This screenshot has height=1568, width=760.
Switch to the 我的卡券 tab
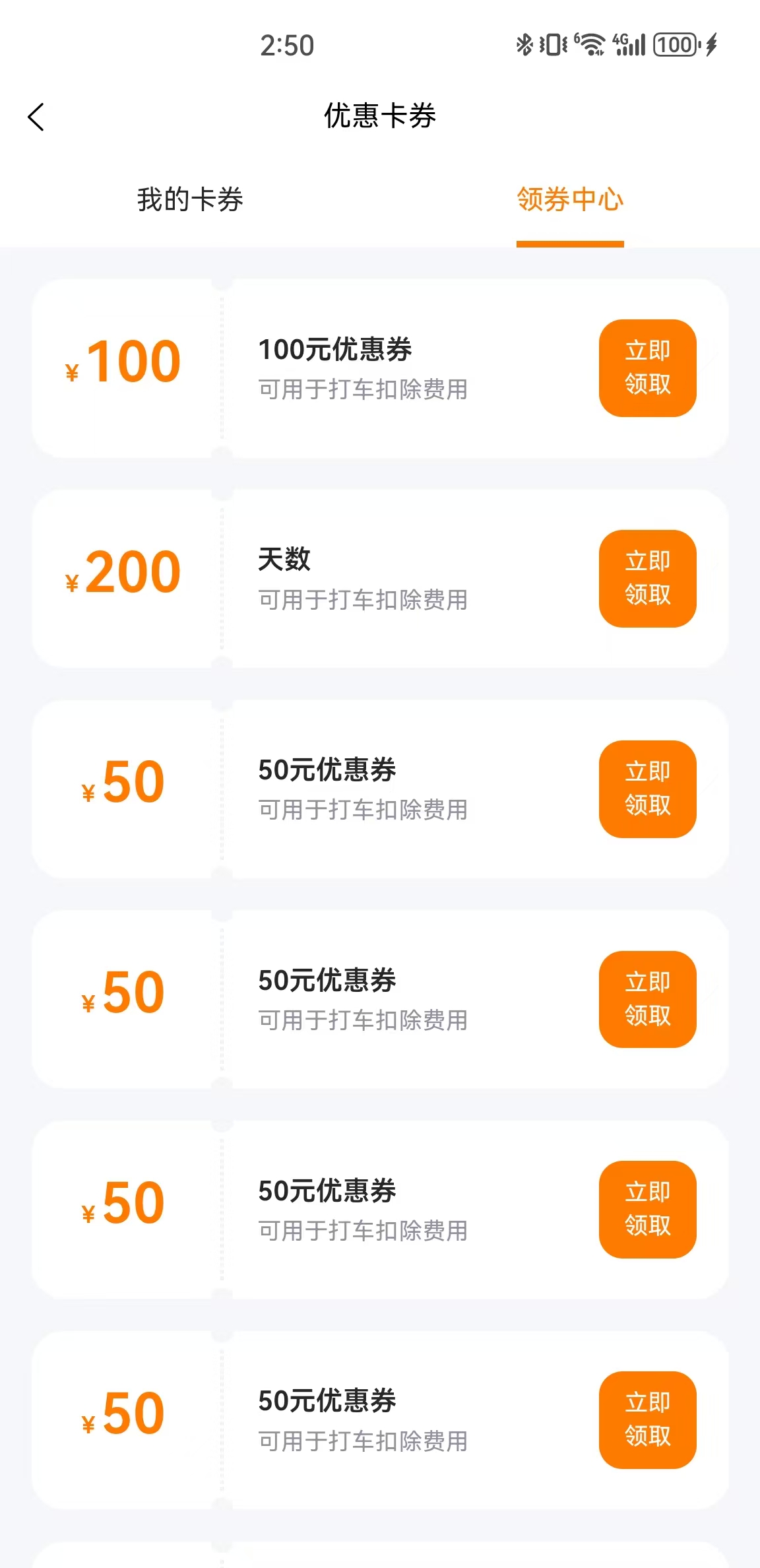pos(190,199)
